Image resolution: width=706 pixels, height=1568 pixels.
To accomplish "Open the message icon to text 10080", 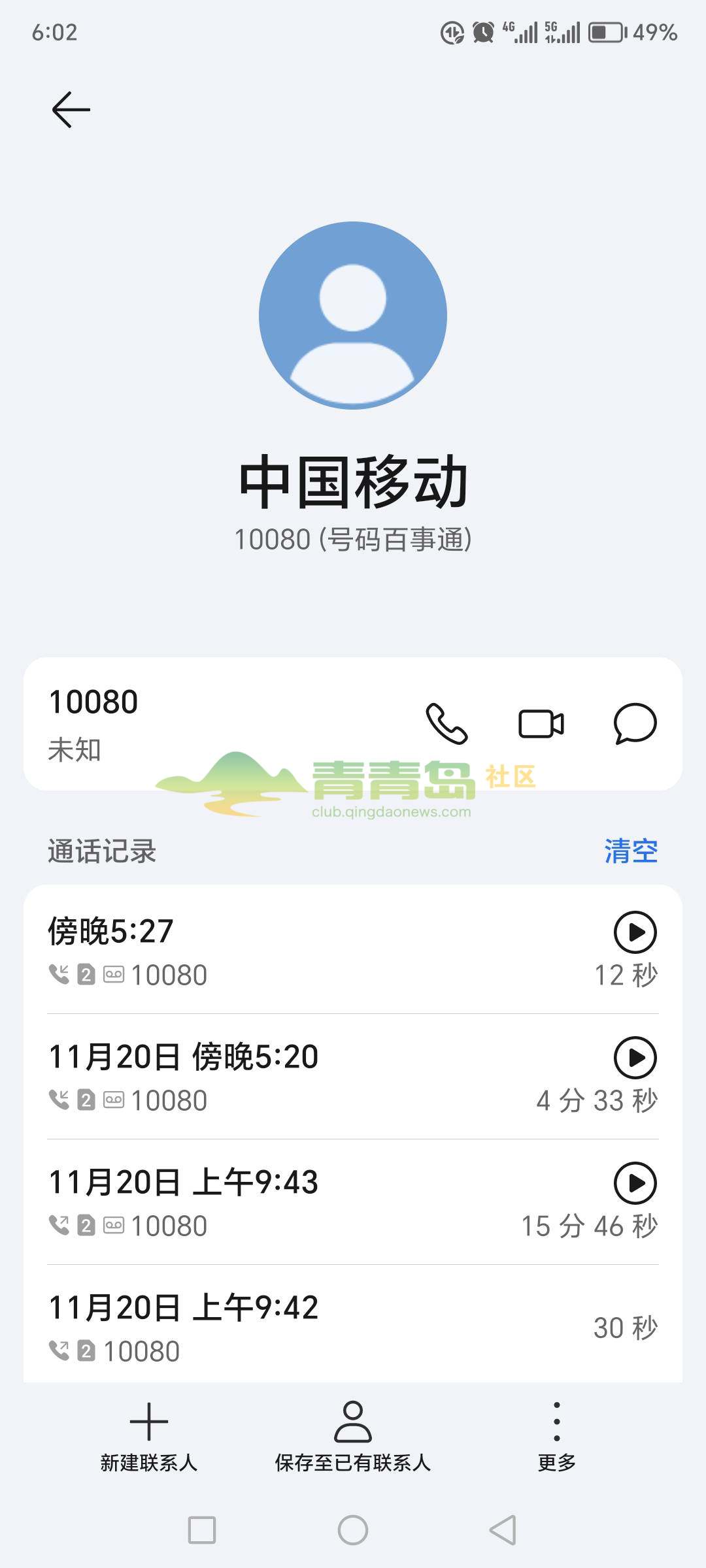I will pos(635,723).
